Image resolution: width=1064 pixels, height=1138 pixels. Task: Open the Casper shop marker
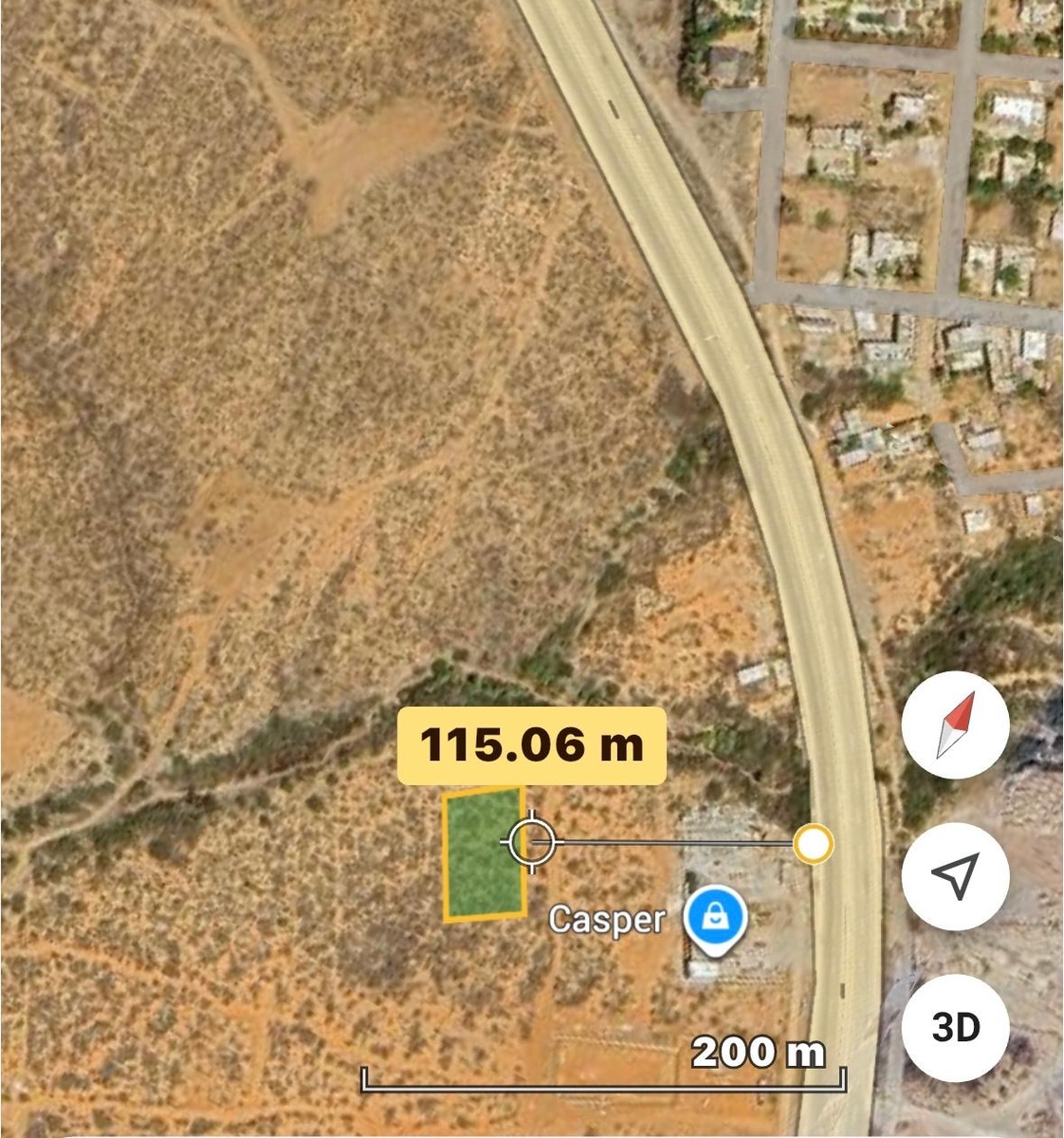tap(718, 918)
